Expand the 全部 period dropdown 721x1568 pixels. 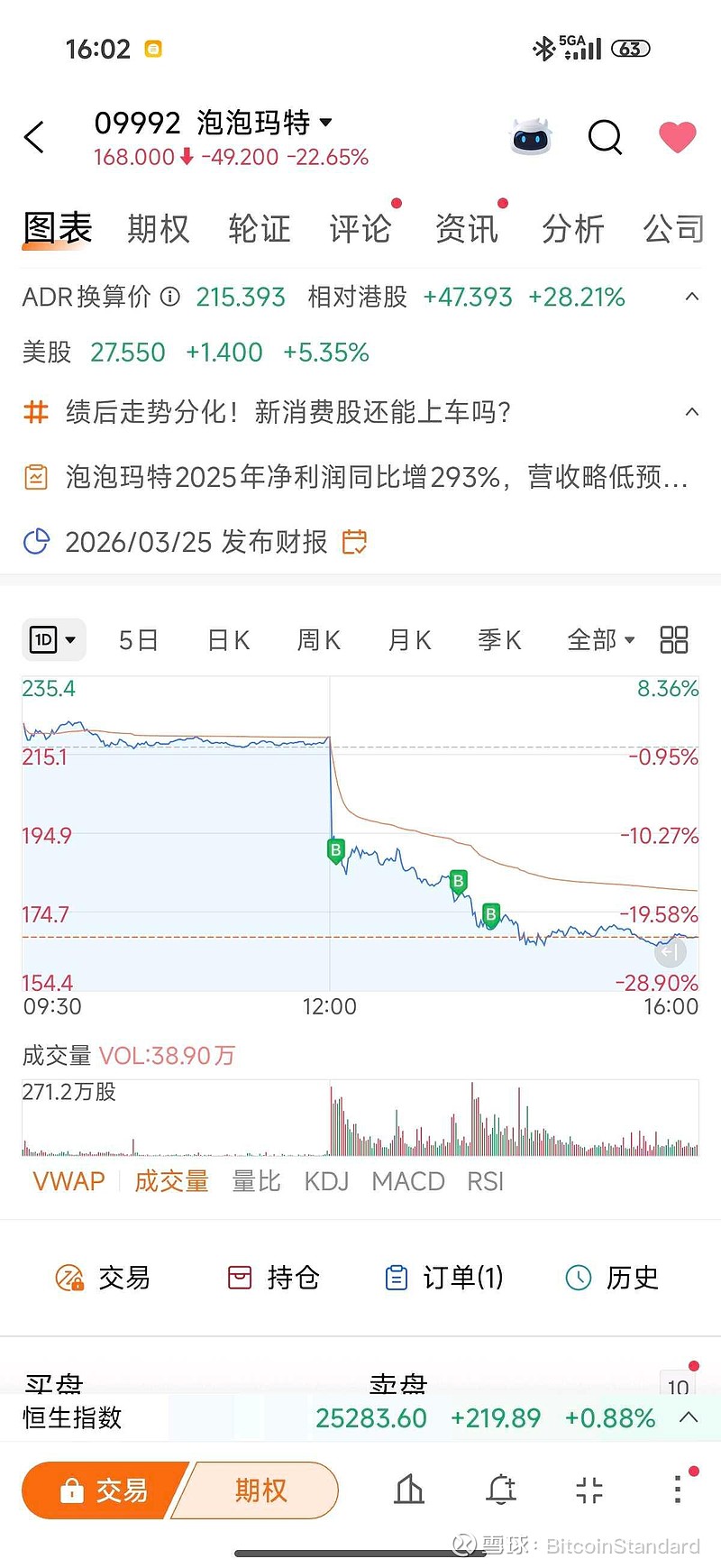[x=599, y=639]
